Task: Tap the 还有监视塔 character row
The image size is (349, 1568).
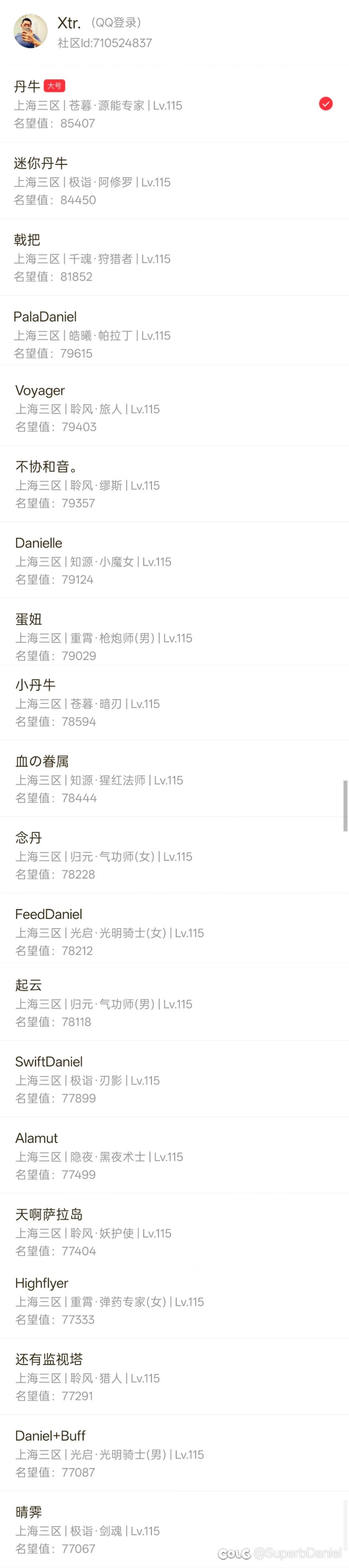Action: click(174, 1377)
